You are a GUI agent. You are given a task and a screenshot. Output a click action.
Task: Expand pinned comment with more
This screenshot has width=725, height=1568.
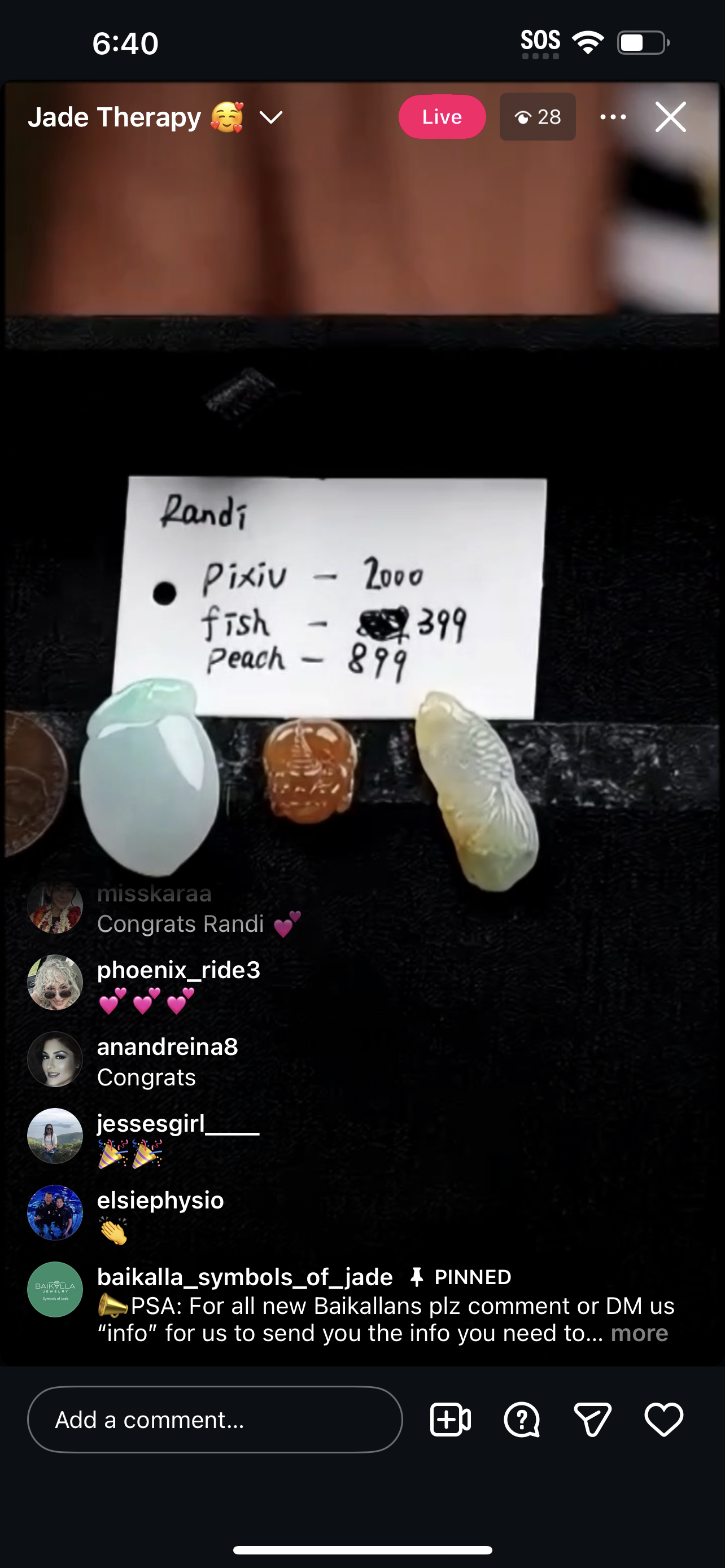639,1333
